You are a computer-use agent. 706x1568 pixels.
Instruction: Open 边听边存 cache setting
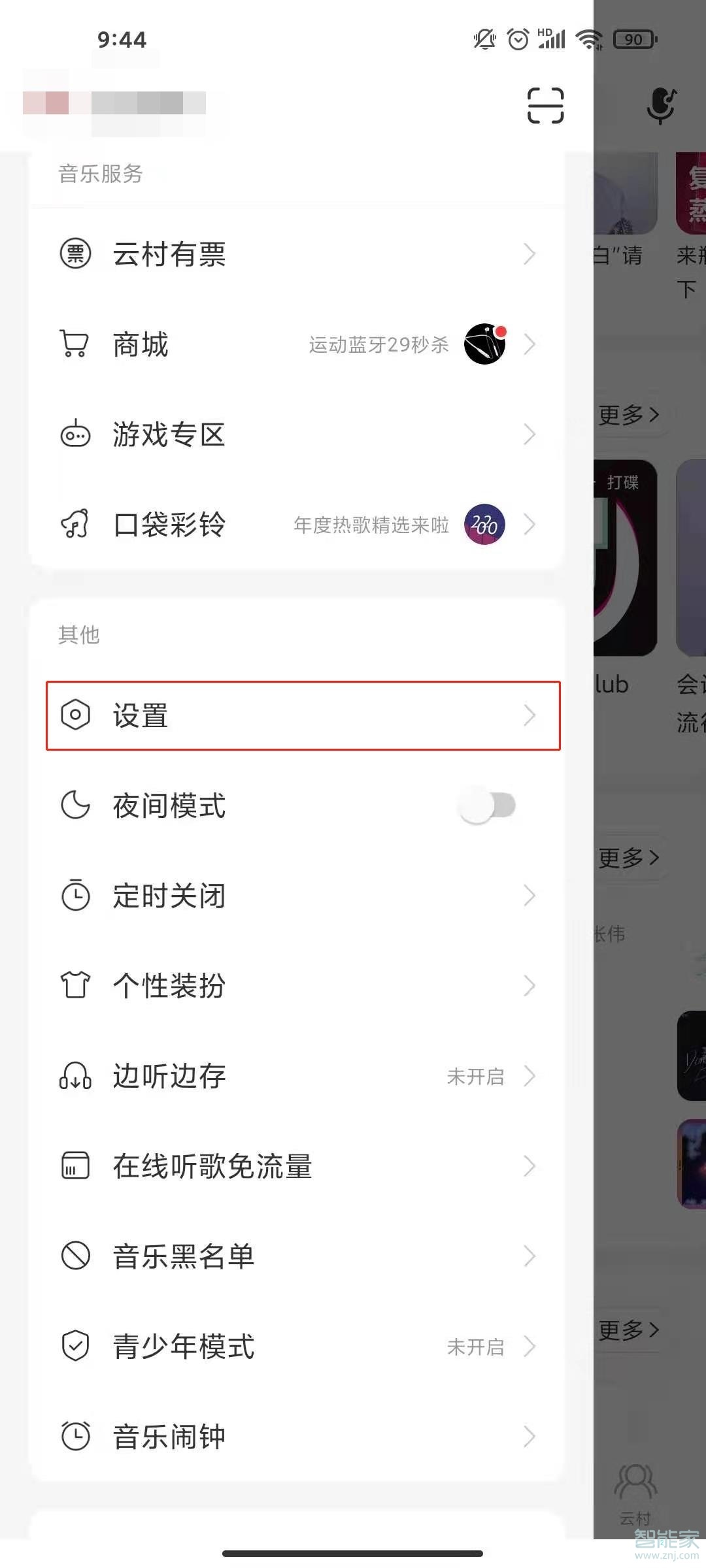297,1076
